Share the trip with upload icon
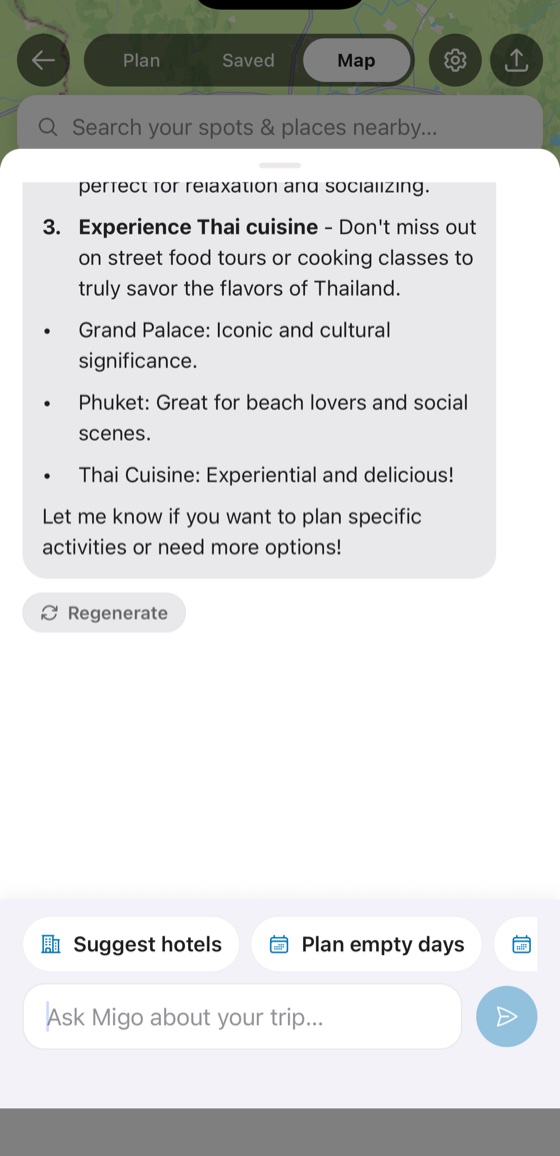The image size is (560, 1156). pyautogui.click(x=517, y=60)
